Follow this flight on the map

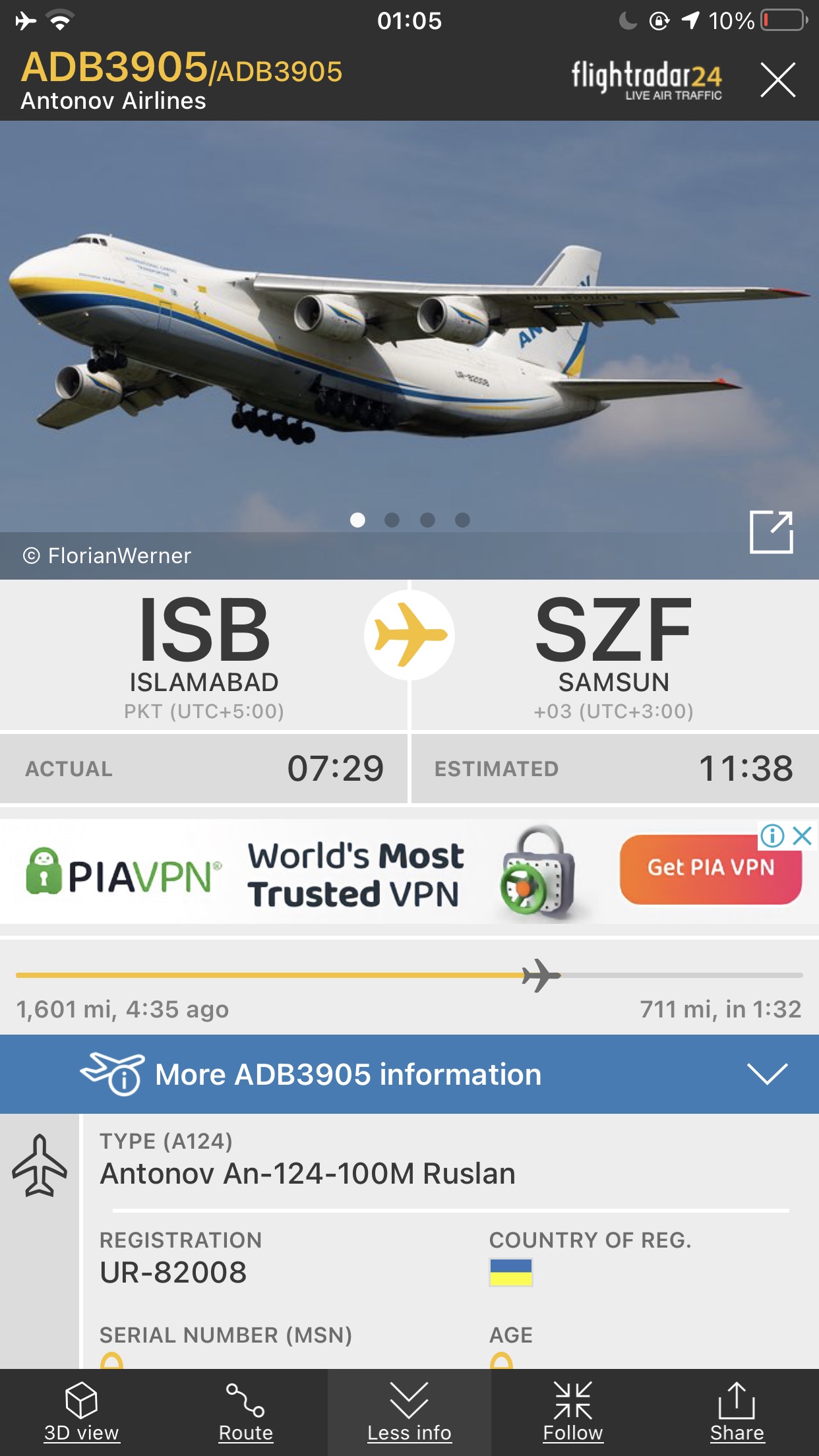(x=572, y=1412)
